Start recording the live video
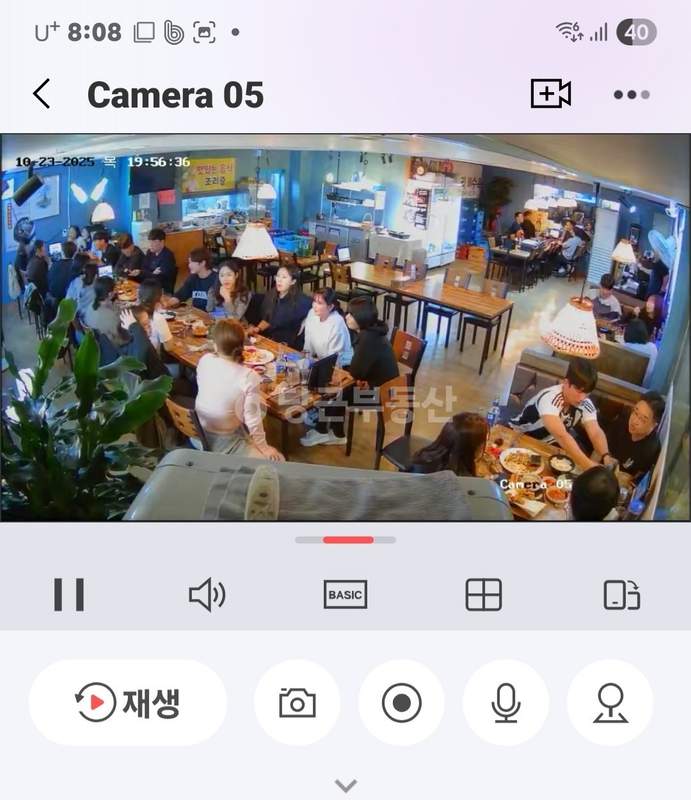 point(401,703)
